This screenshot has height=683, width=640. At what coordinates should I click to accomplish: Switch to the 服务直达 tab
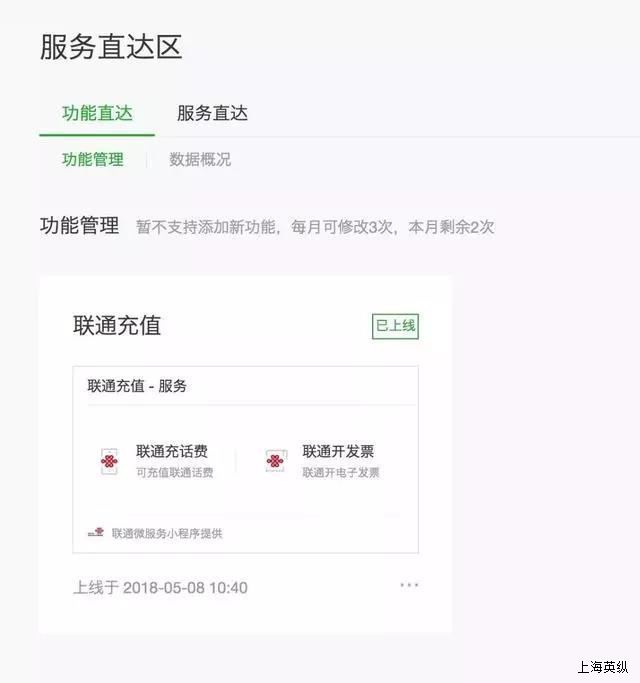212,113
